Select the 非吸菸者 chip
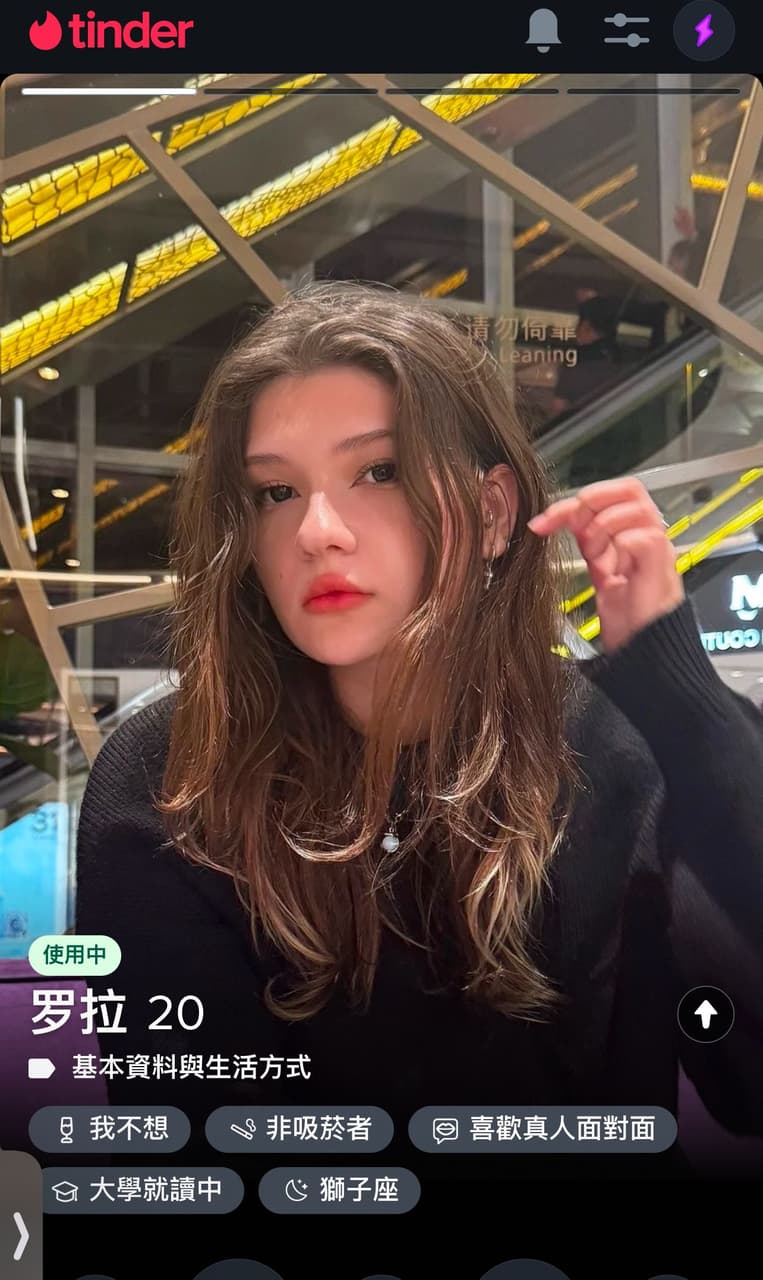The height and width of the screenshot is (1280, 763). click(299, 1129)
